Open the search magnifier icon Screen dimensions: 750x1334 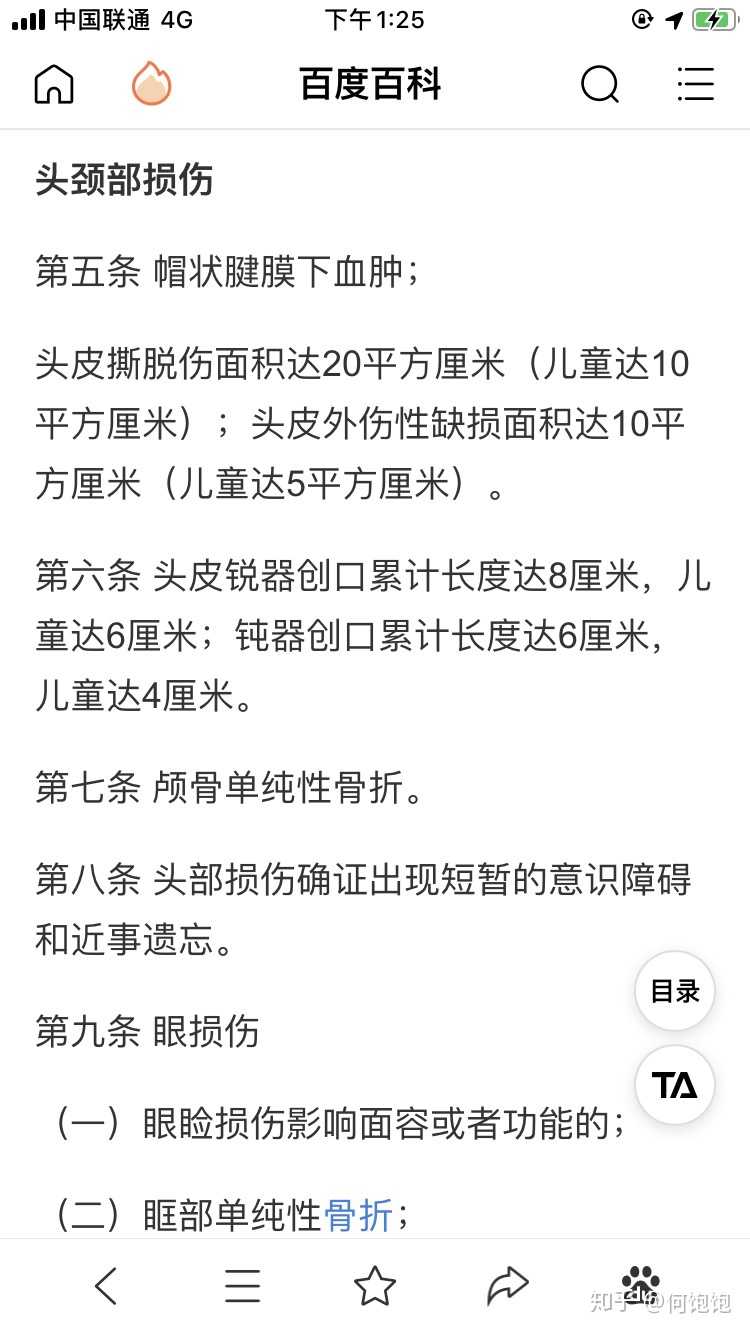click(x=600, y=85)
